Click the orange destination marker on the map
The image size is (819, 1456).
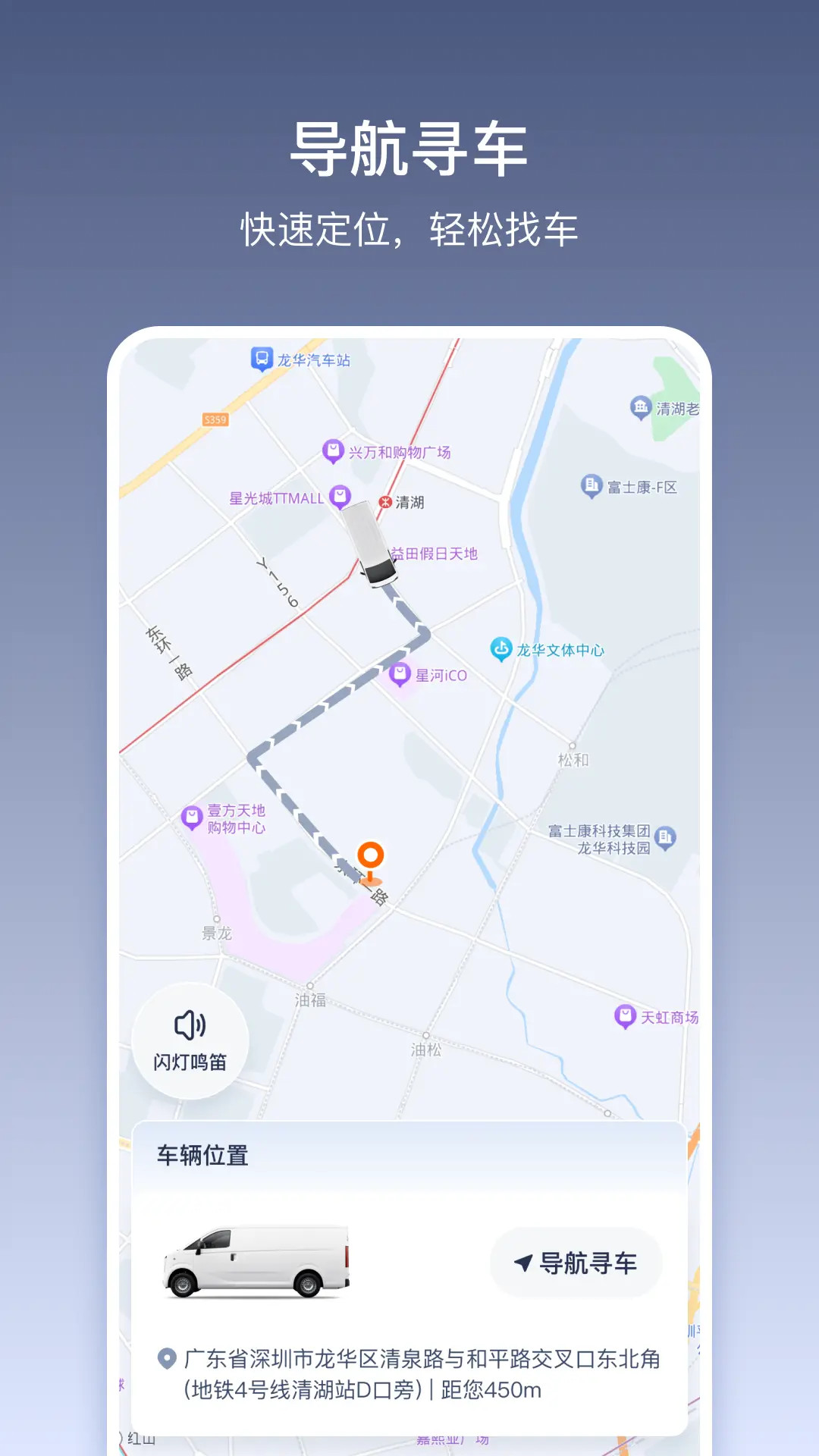(372, 855)
